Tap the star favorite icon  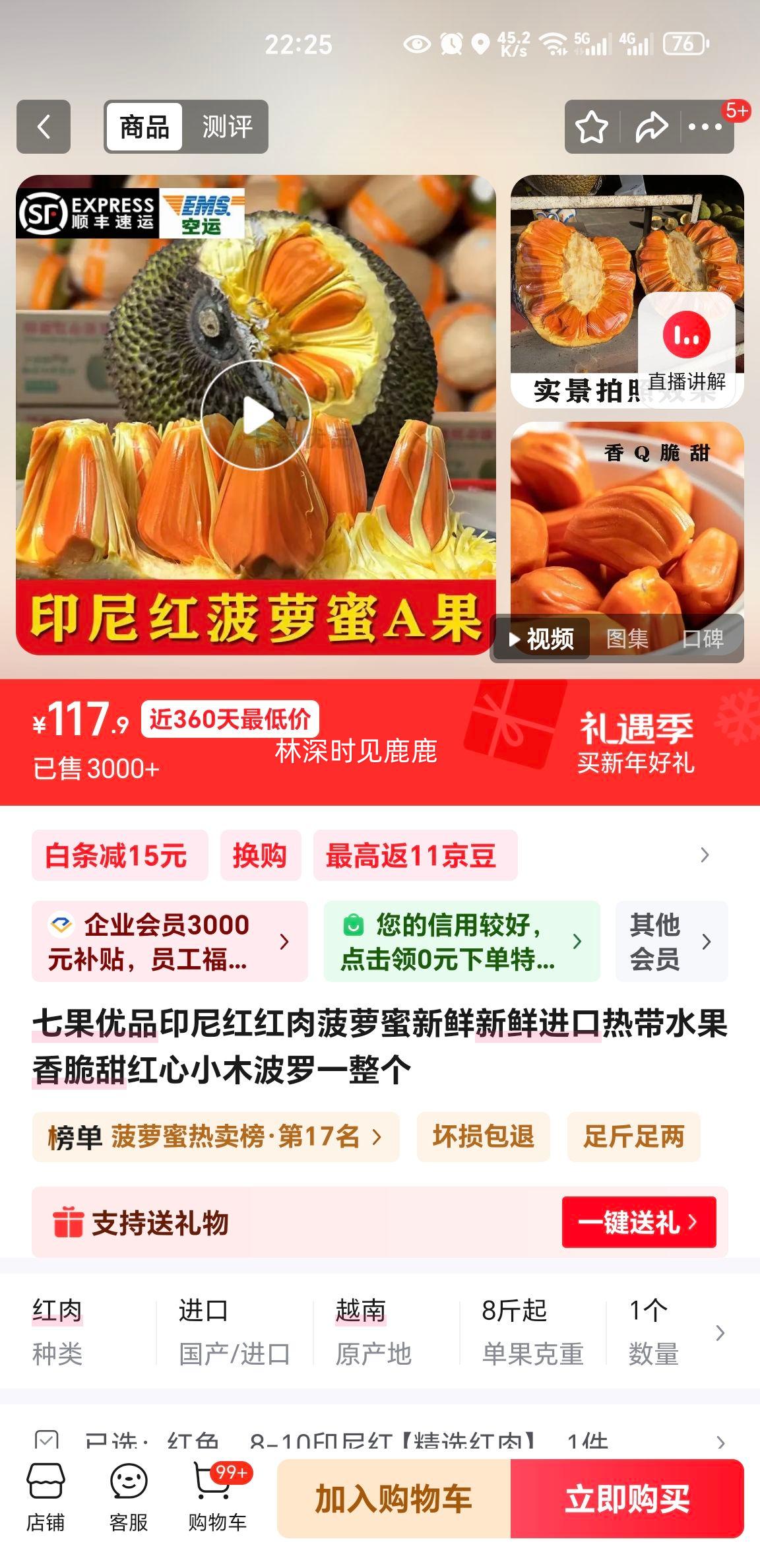592,126
